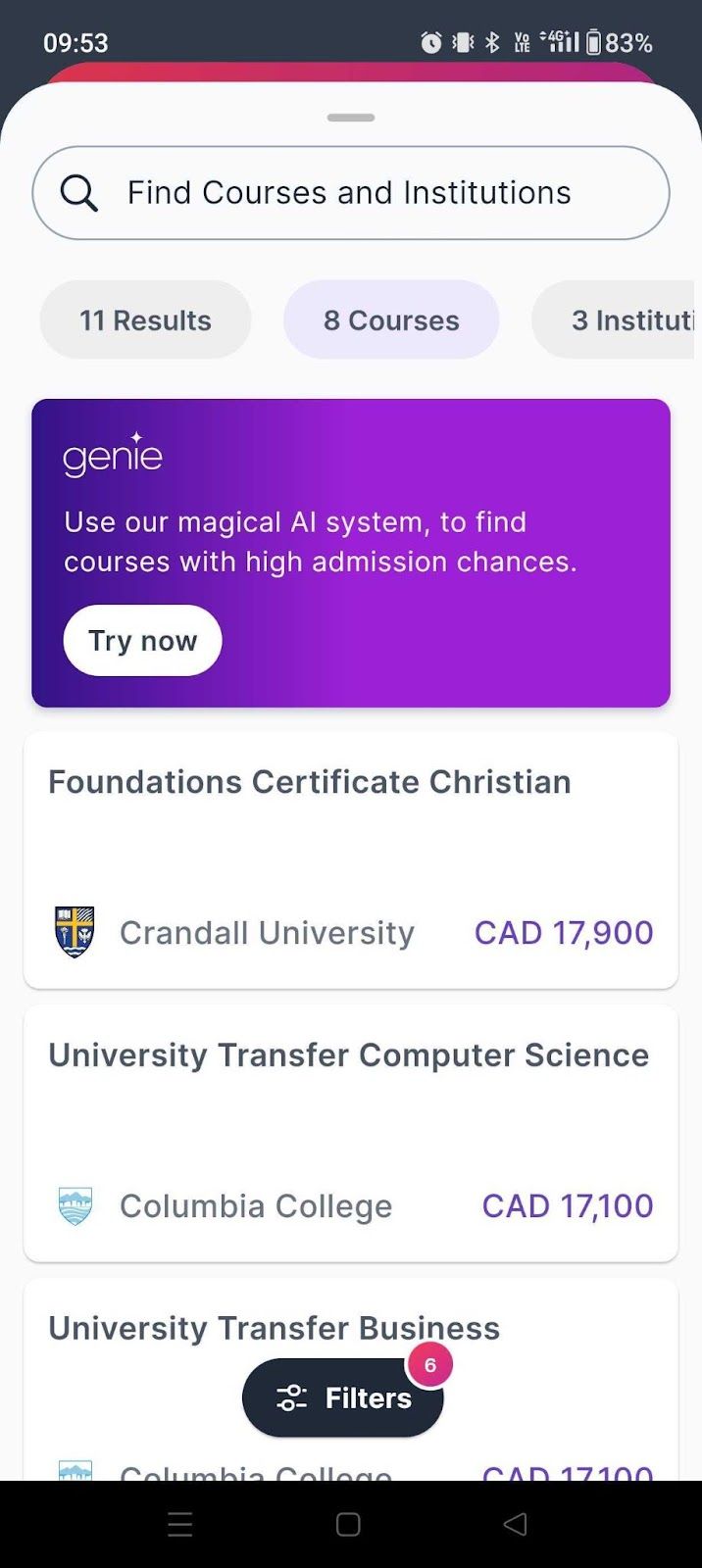Tap the bottom sheet drag handle

point(351,118)
